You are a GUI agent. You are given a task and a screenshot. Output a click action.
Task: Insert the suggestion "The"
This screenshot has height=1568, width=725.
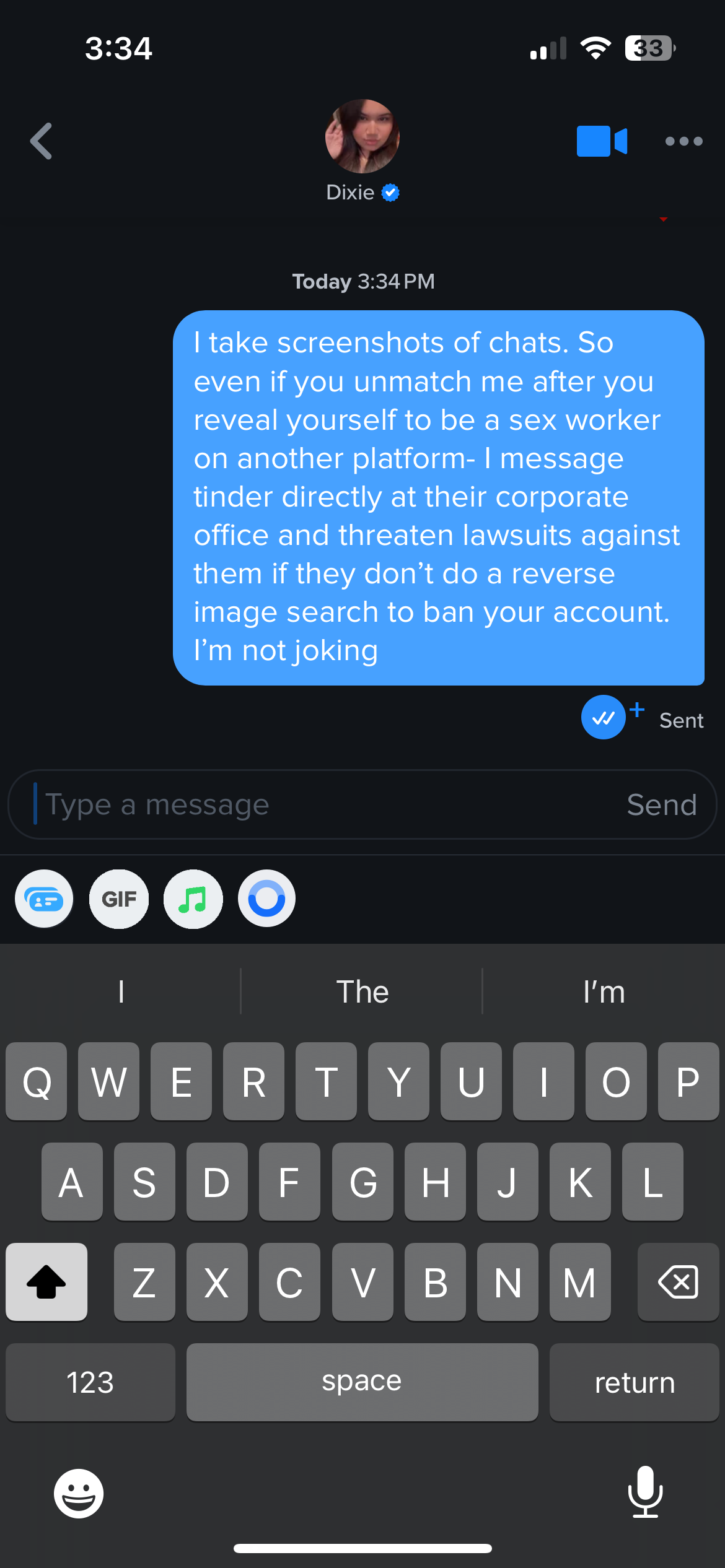pos(362,991)
